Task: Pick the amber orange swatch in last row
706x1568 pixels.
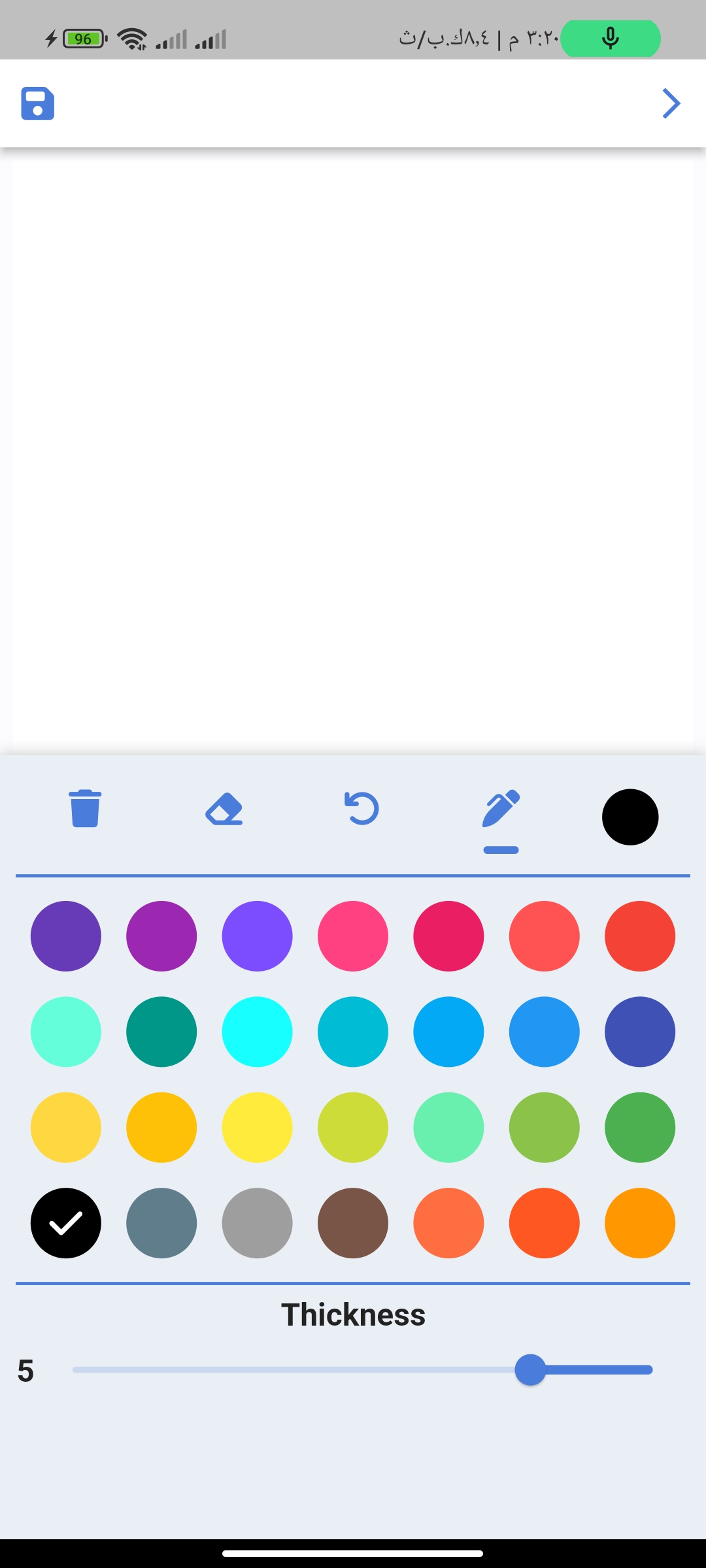Action: (x=640, y=1223)
